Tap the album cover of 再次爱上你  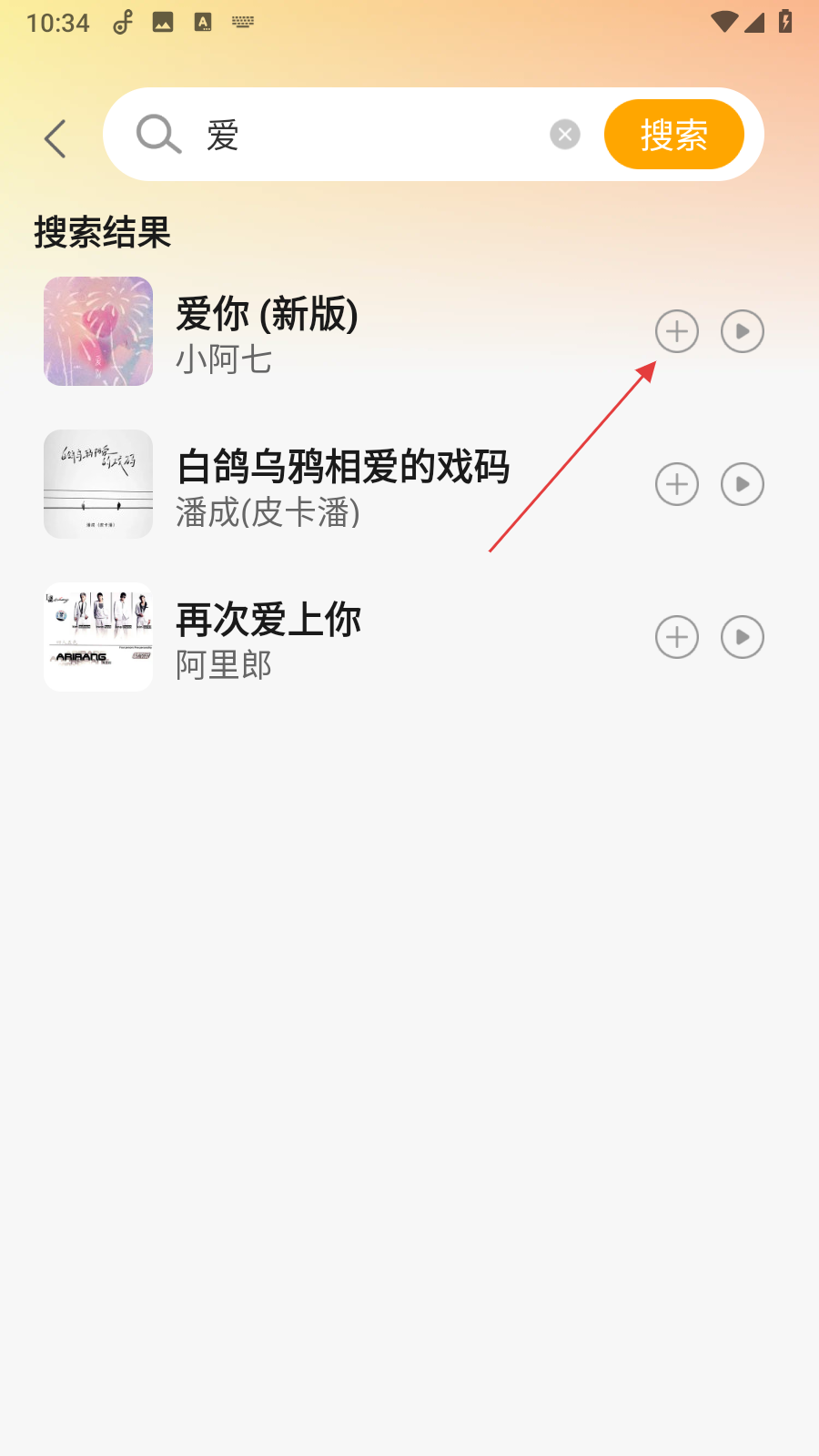pos(97,636)
